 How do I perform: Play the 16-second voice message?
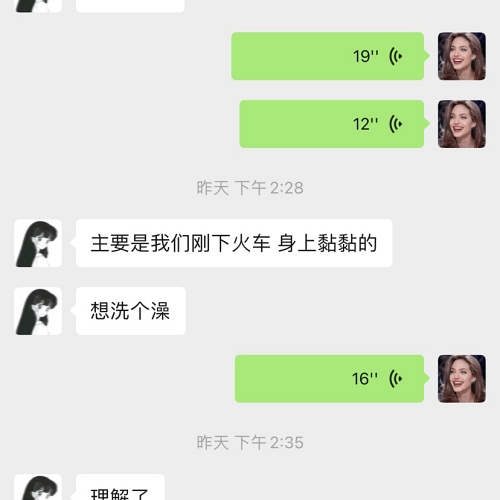coord(330,379)
